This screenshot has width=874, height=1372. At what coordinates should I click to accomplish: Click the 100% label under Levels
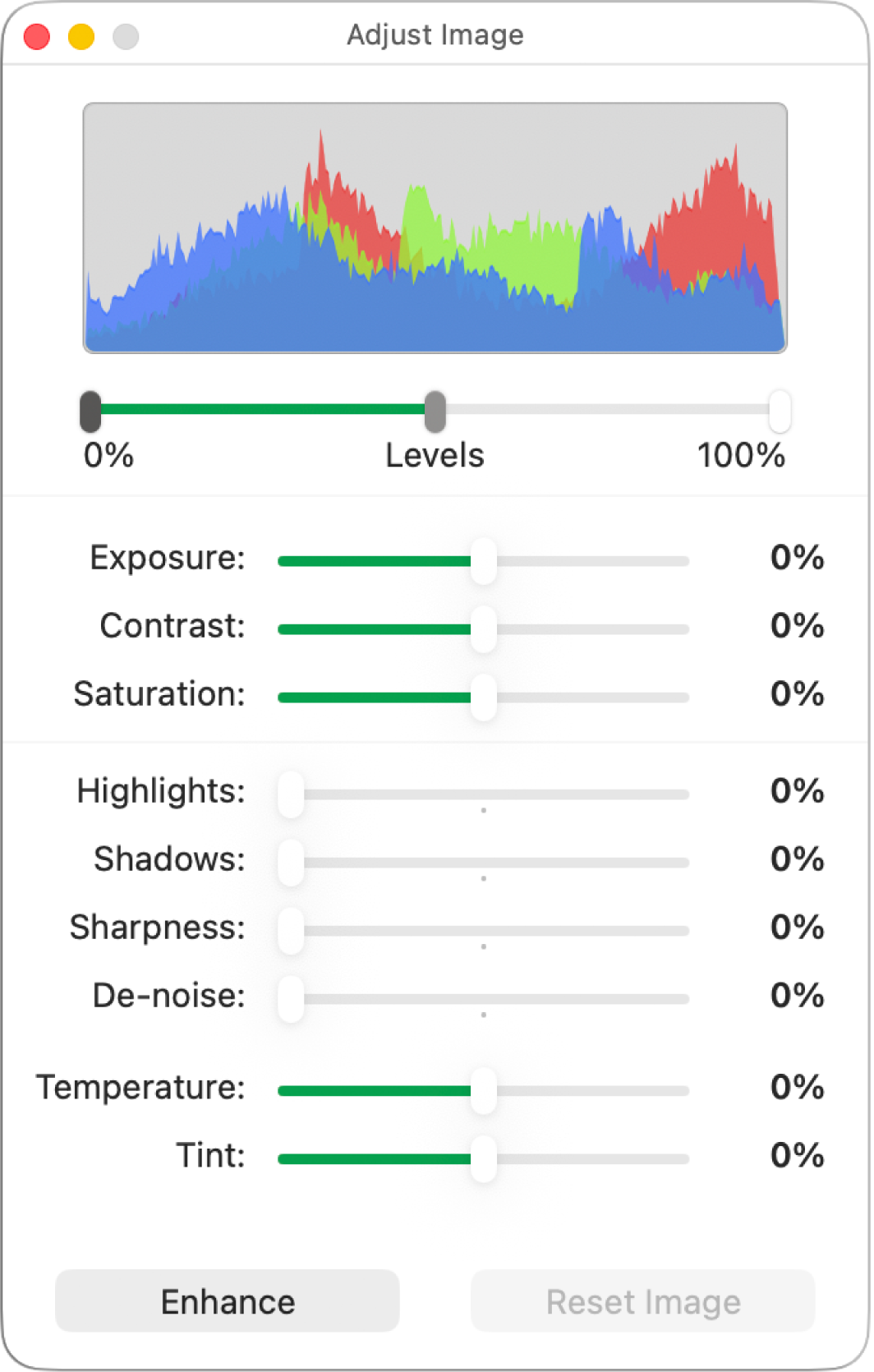738,456
